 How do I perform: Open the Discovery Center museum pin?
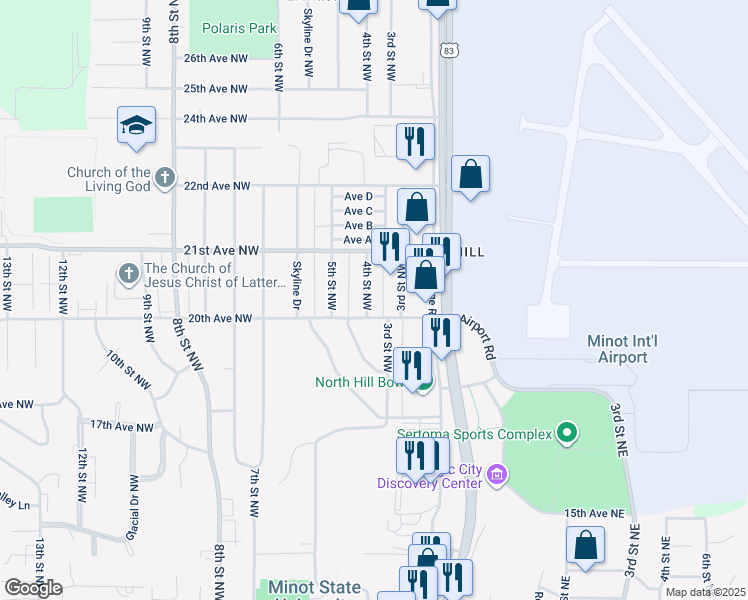(x=498, y=474)
